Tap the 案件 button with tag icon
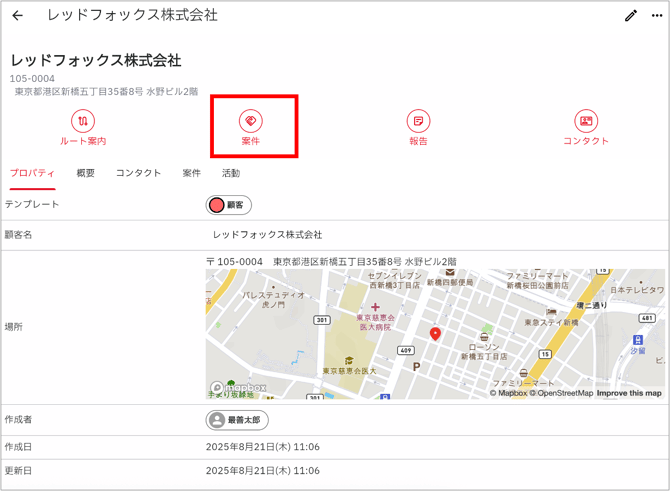 [x=251, y=127]
